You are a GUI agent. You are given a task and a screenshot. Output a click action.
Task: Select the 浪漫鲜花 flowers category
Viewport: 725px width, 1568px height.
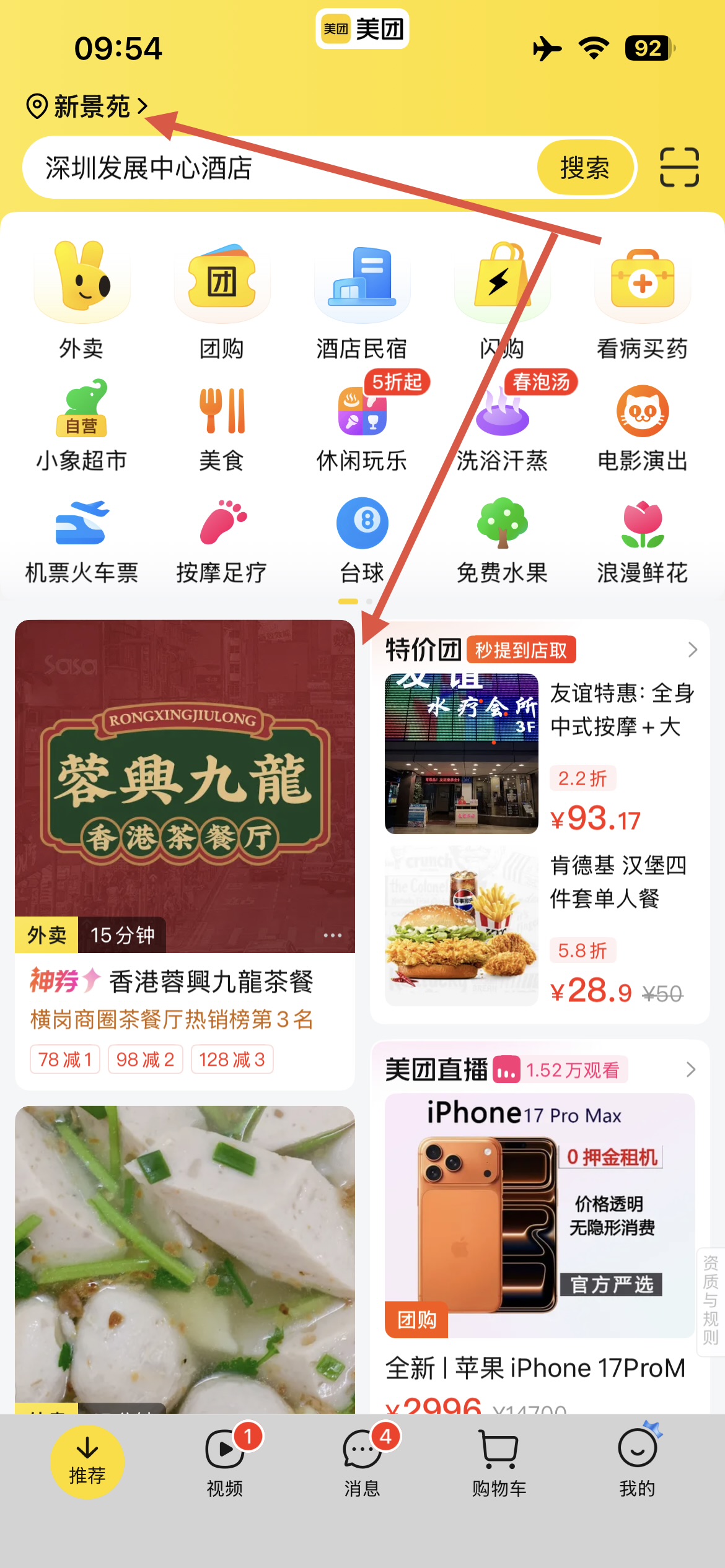[642, 540]
